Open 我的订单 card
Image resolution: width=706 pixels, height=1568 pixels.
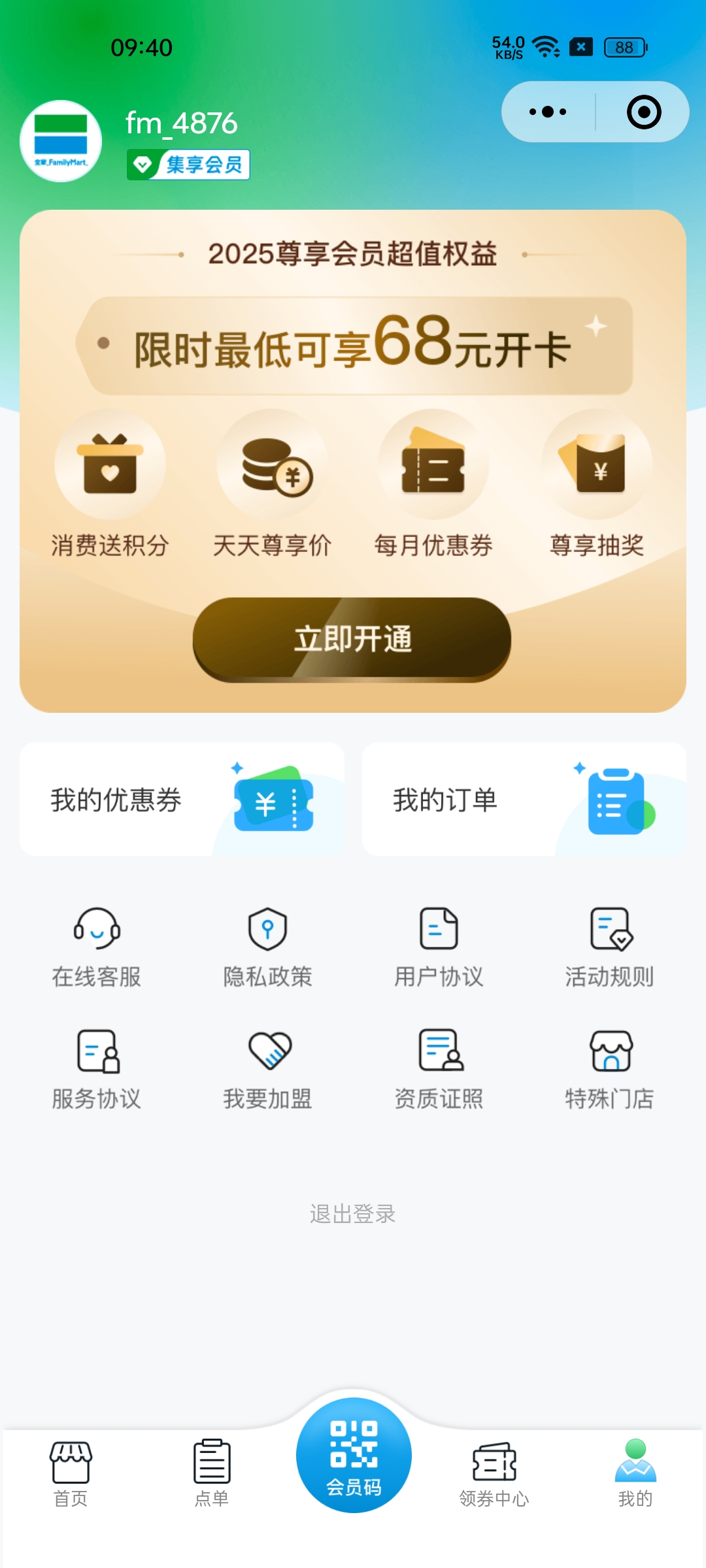pyautogui.click(x=524, y=799)
